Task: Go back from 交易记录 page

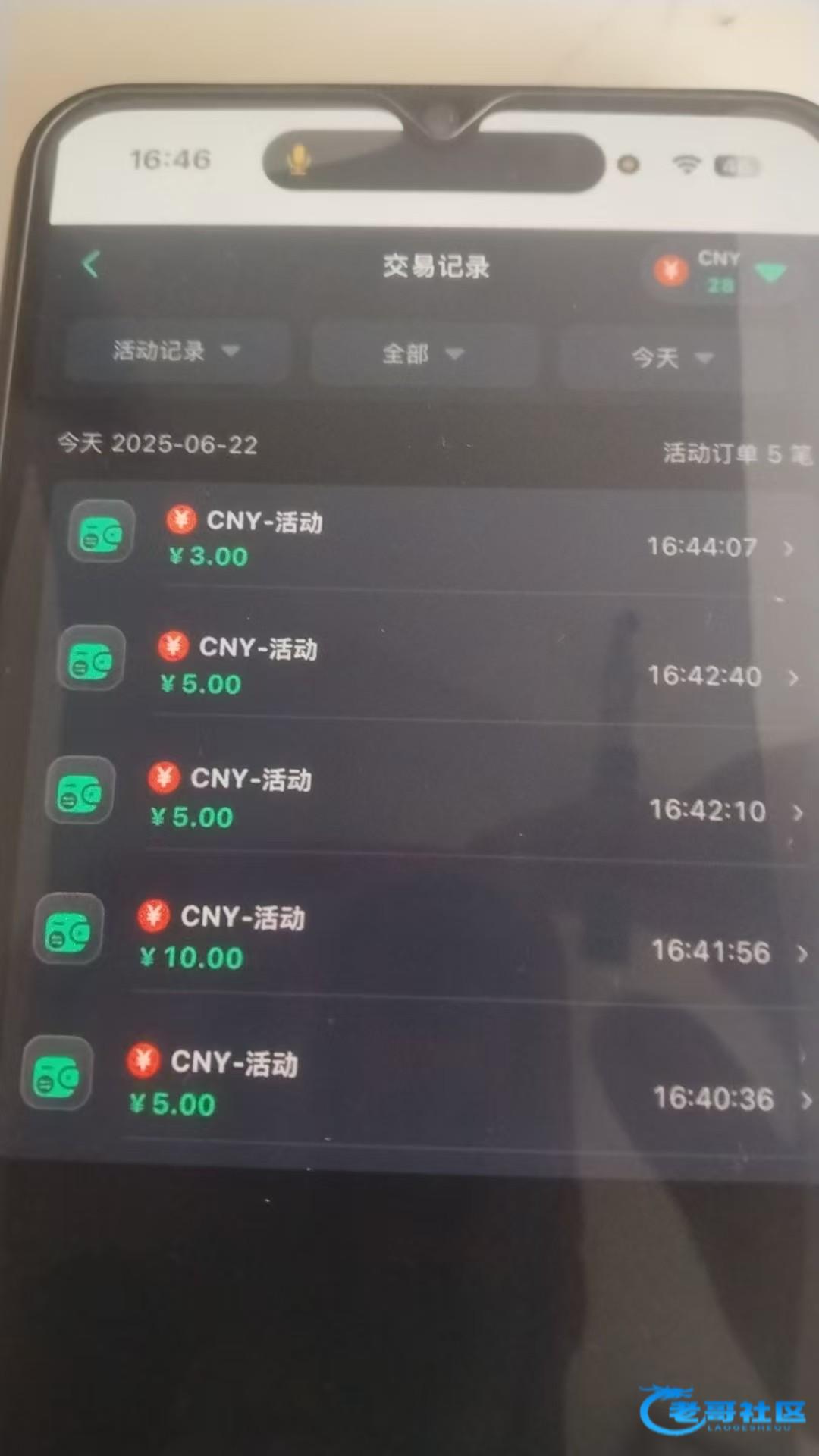Action: 91,265
